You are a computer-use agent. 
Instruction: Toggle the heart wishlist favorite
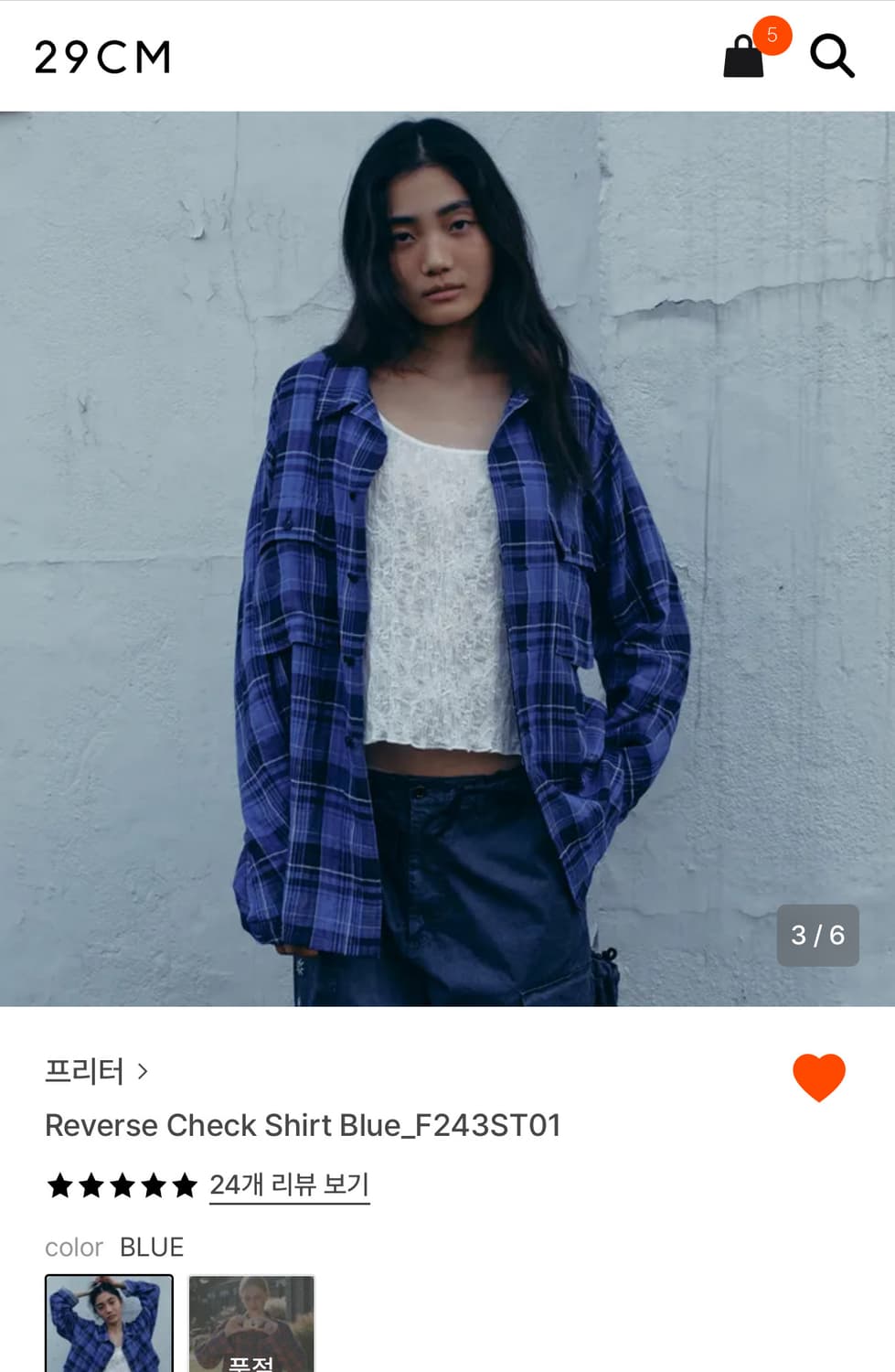click(818, 1078)
